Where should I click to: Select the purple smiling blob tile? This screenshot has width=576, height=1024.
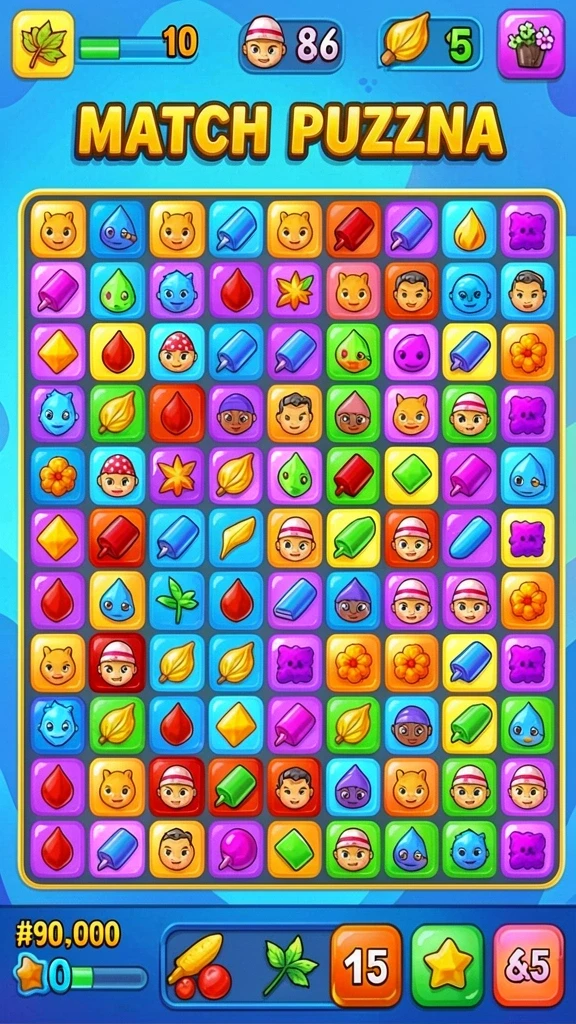pyautogui.click(x=411, y=353)
